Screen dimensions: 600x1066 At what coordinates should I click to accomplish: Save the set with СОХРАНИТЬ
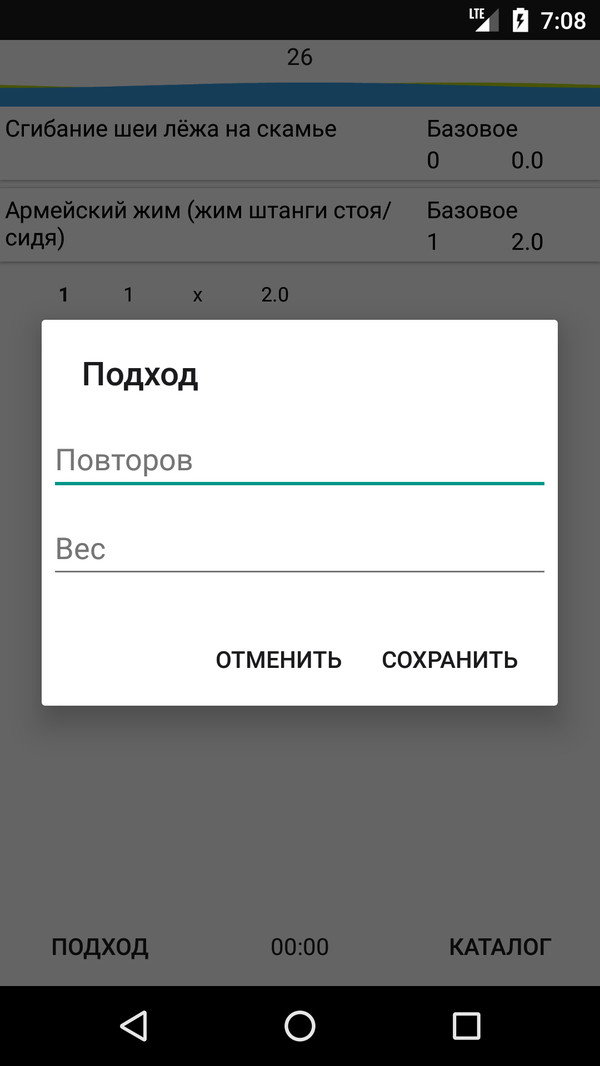(450, 660)
